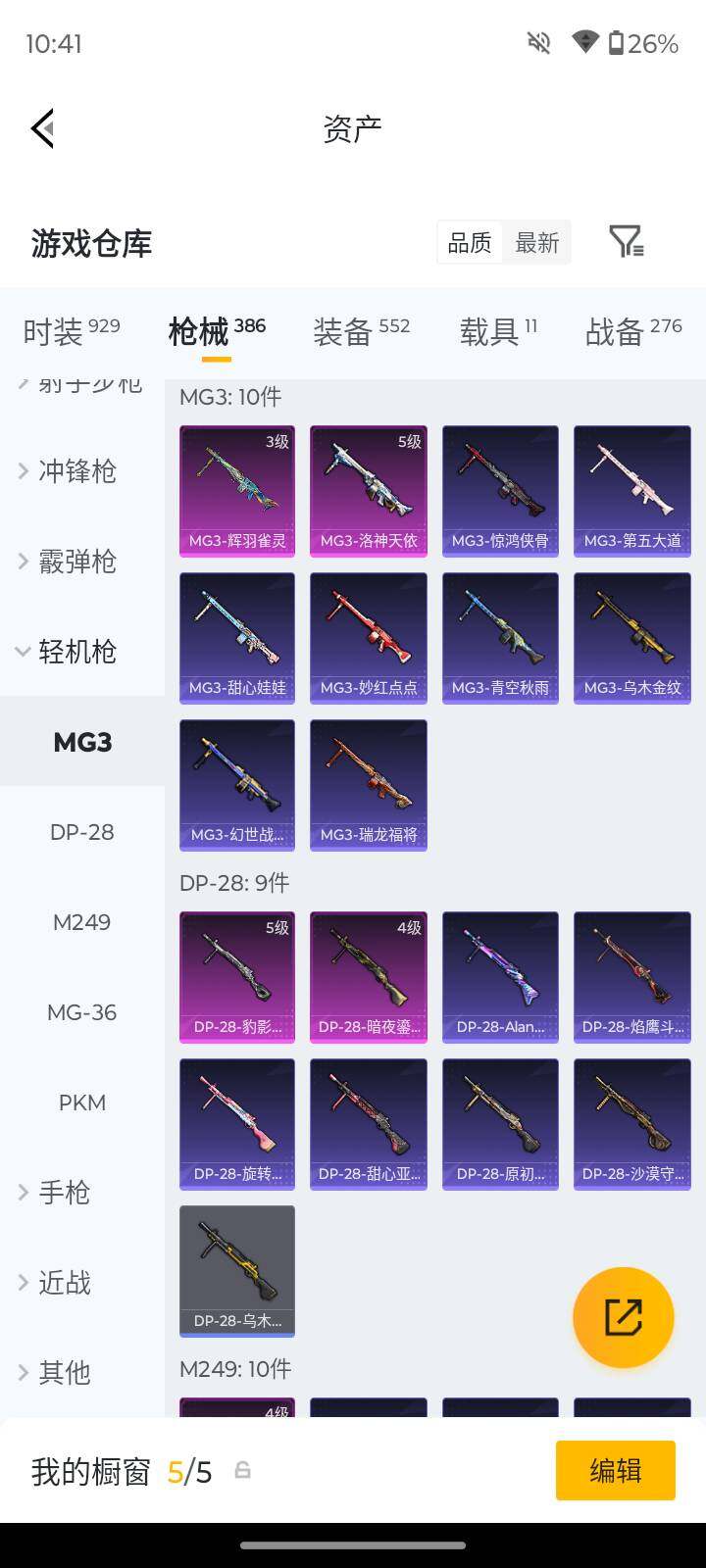This screenshot has width=706, height=1568.
Task: Switch to the 载具 tab
Action: [x=498, y=332]
